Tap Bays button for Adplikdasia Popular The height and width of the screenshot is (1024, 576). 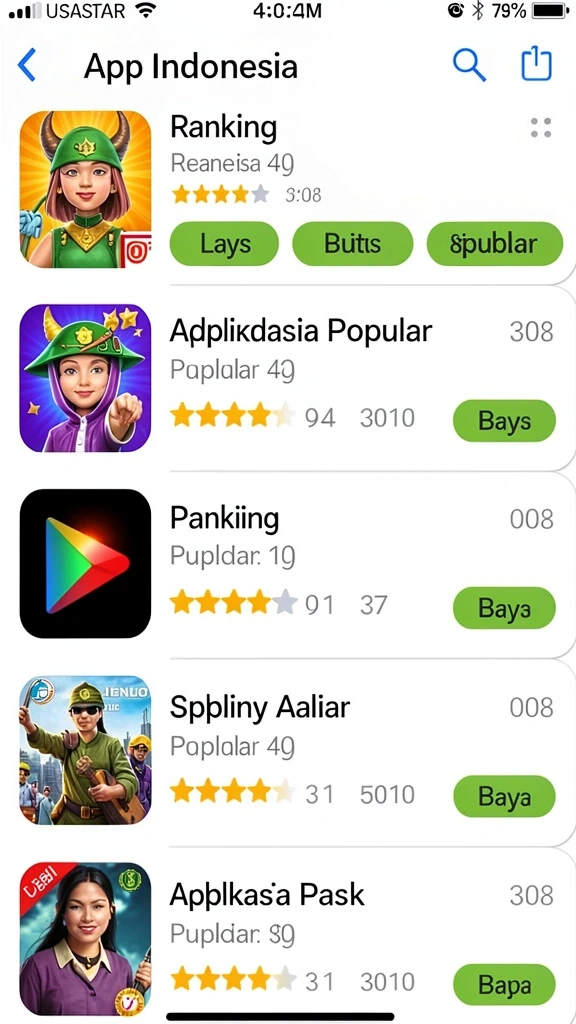[504, 421]
